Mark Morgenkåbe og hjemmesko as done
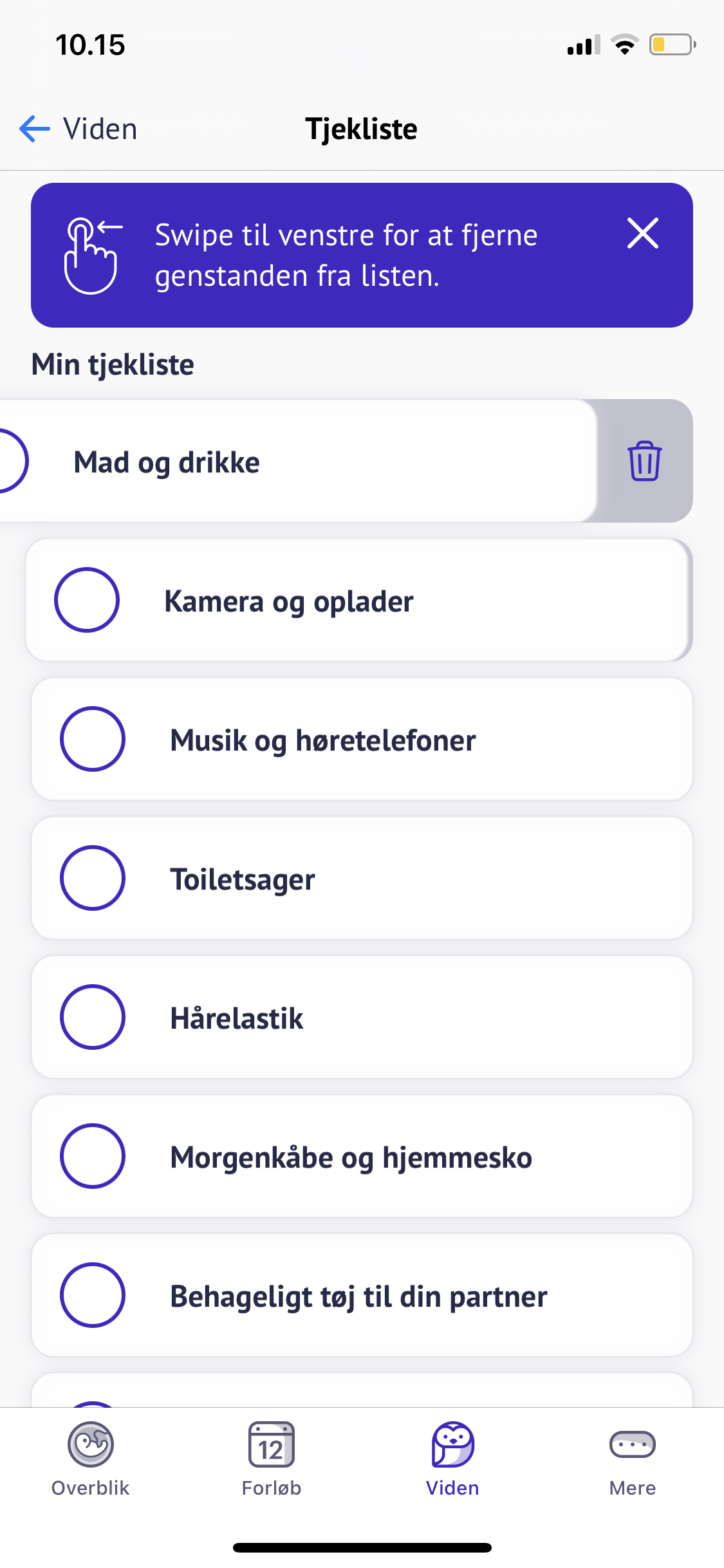The image size is (724, 1568). (x=93, y=1156)
